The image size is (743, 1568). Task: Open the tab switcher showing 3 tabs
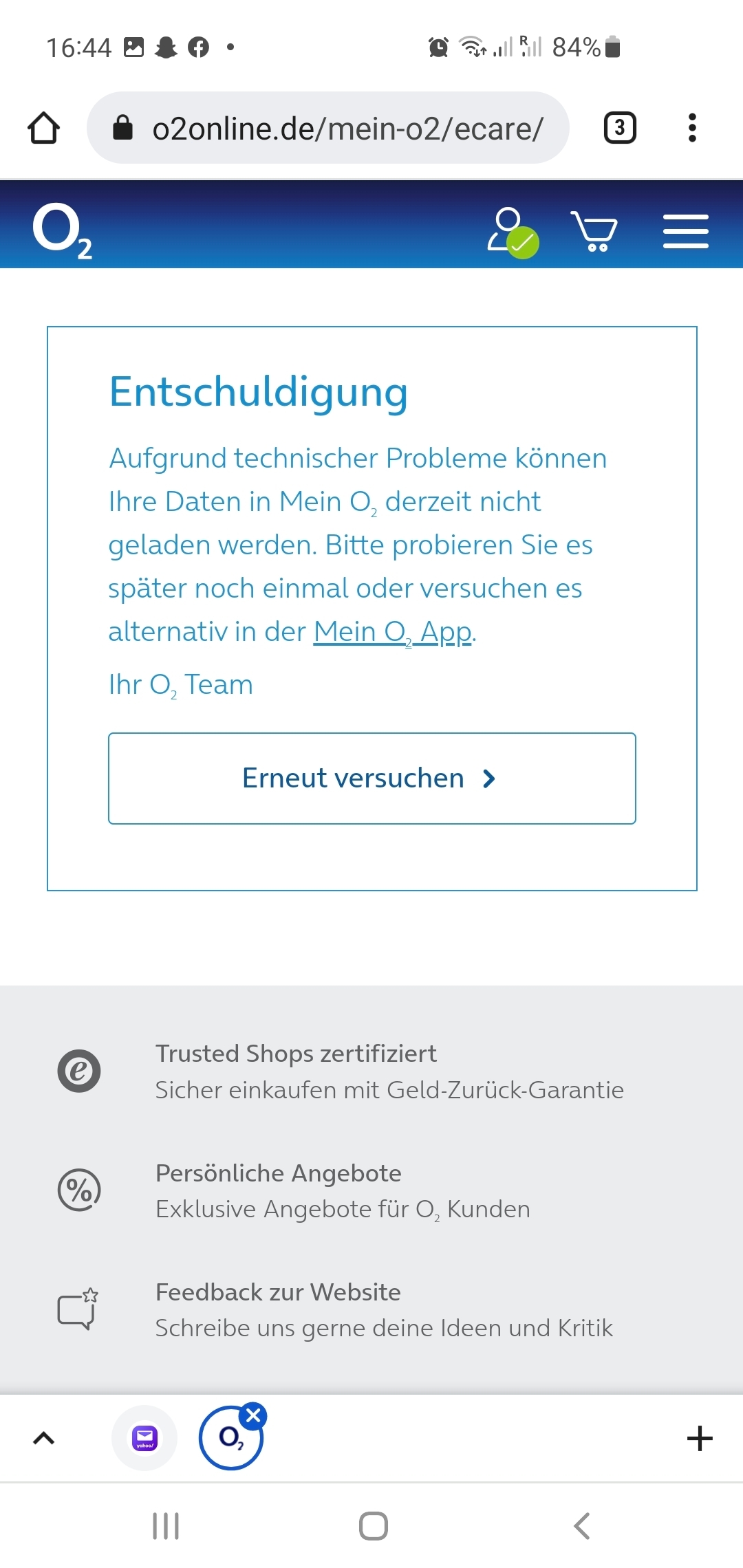pyautogui.click(x=619, y=128)
